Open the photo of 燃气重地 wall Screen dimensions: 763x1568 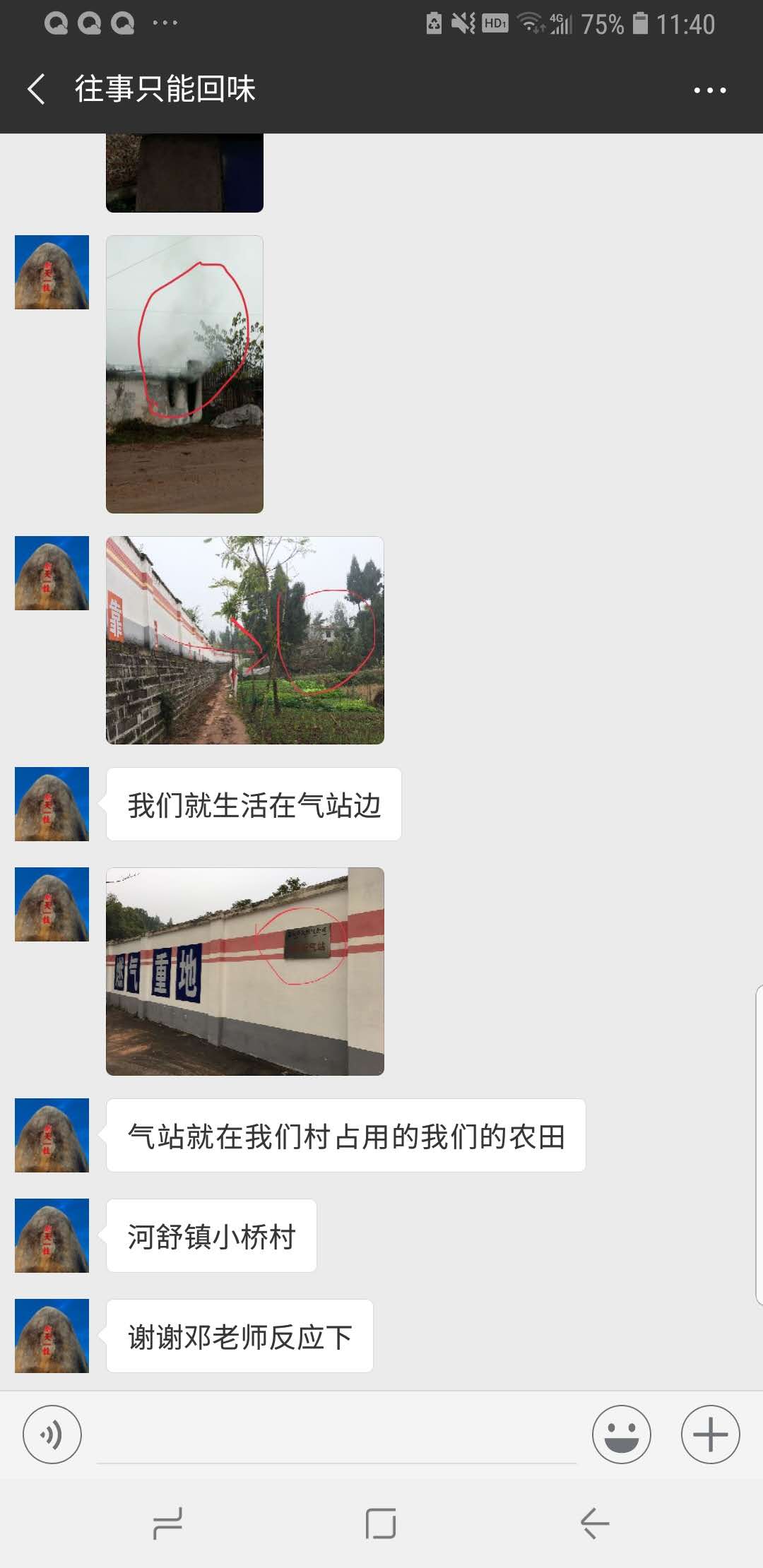pos(244,971)
